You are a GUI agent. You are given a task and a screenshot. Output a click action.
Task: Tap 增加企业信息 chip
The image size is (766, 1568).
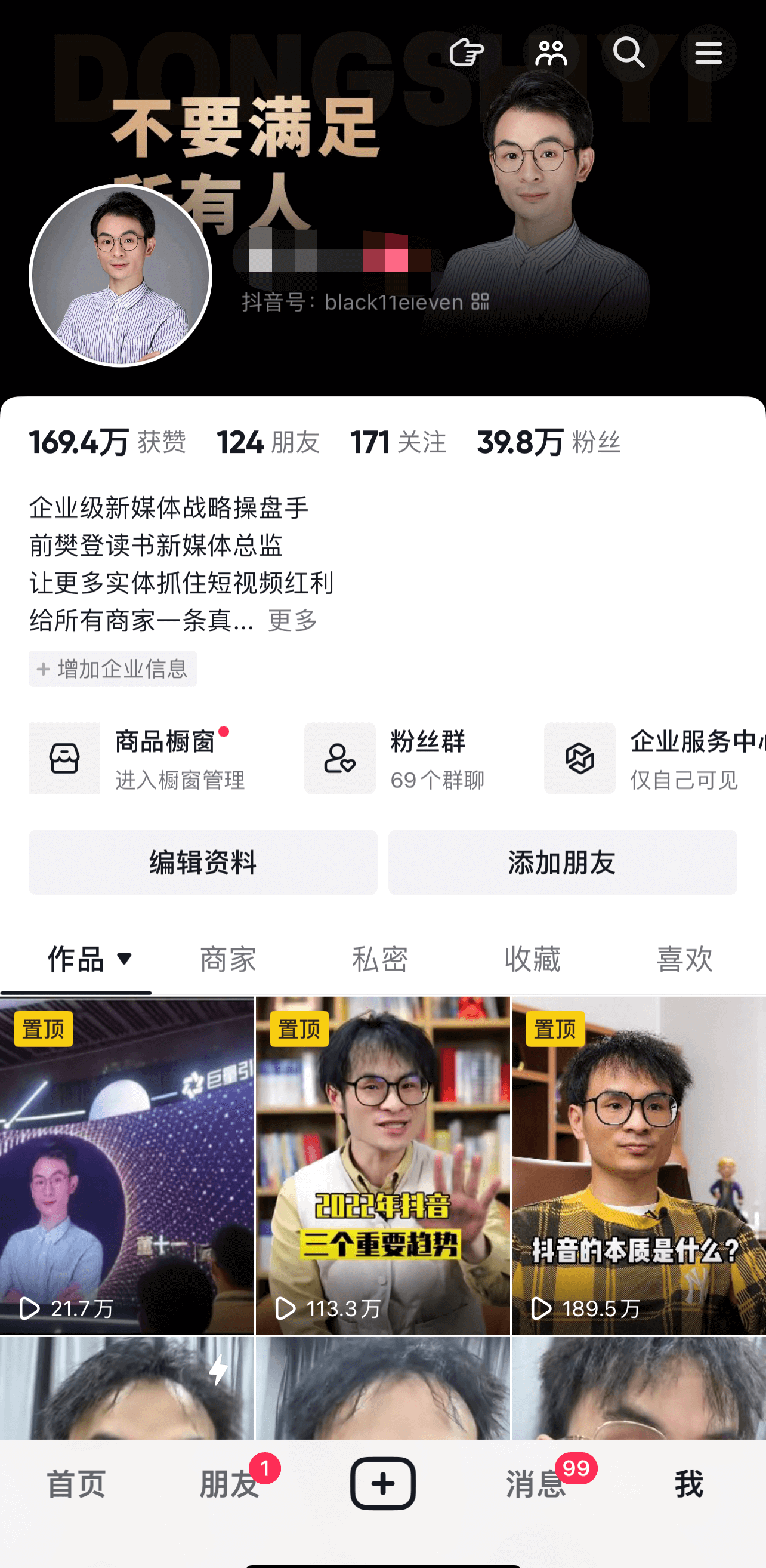pos(113,669)
